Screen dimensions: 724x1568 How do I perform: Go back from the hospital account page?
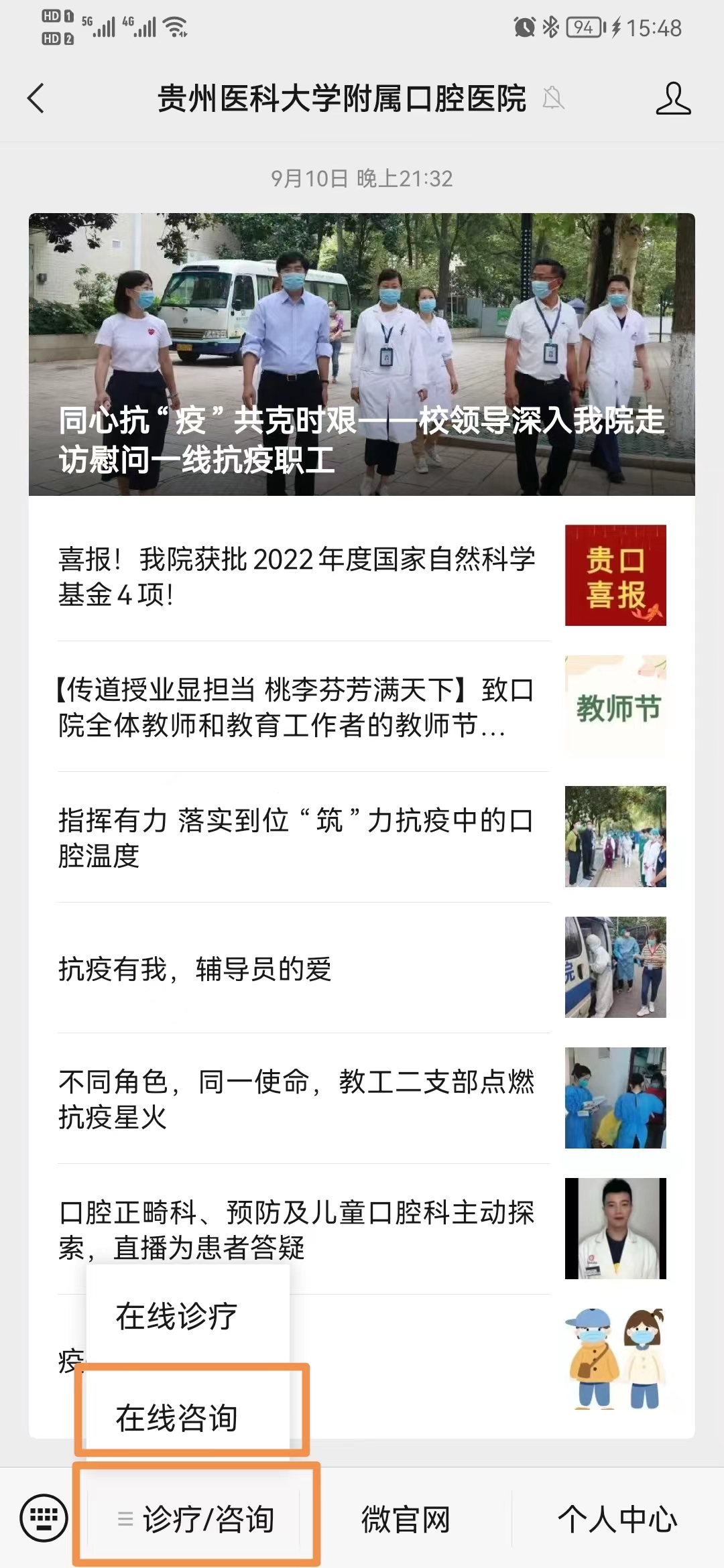click(x=36, y=99)
